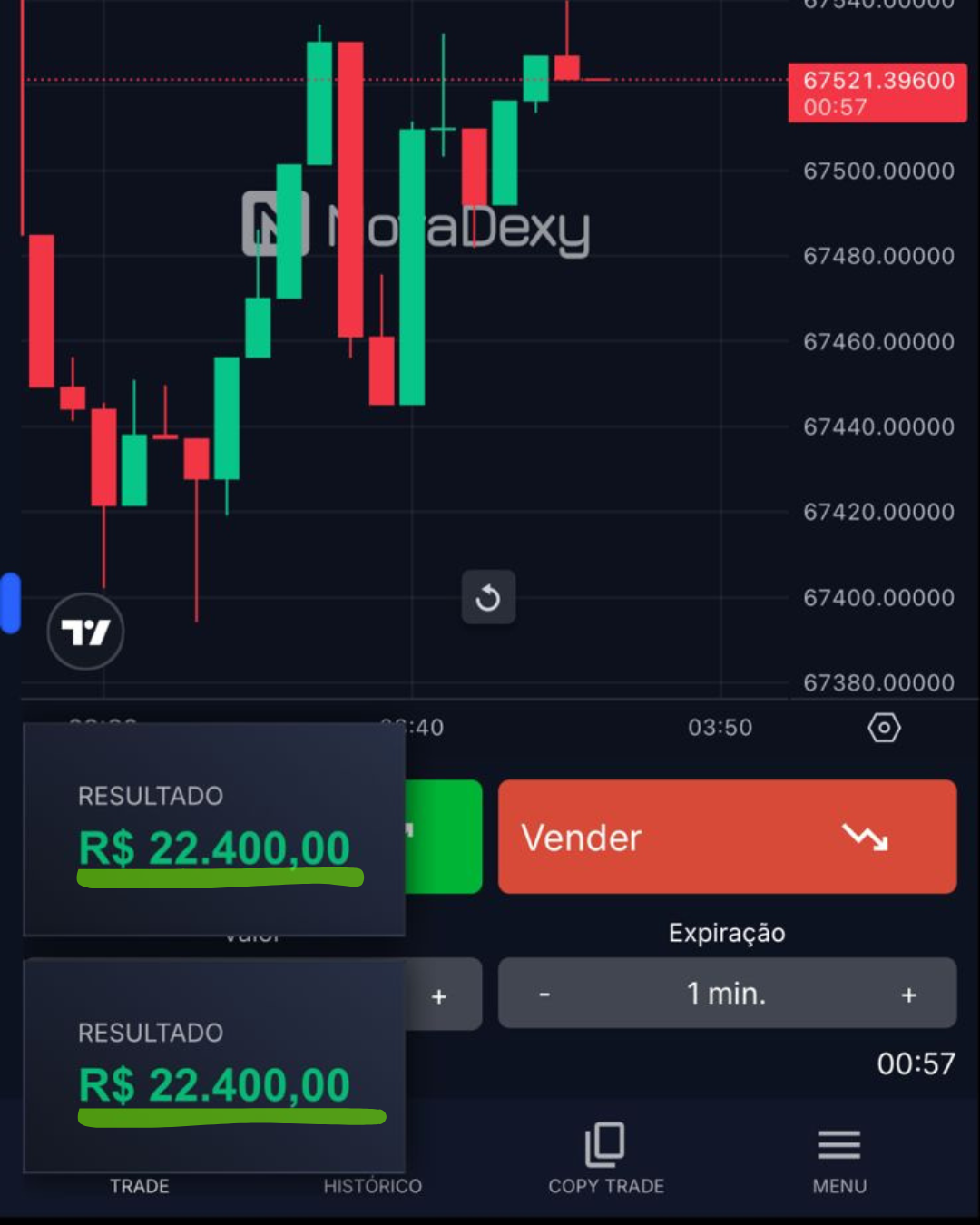Select the 1 min expiration field
This screenshot has width=980, height=1225.
[x=727, y=993]
